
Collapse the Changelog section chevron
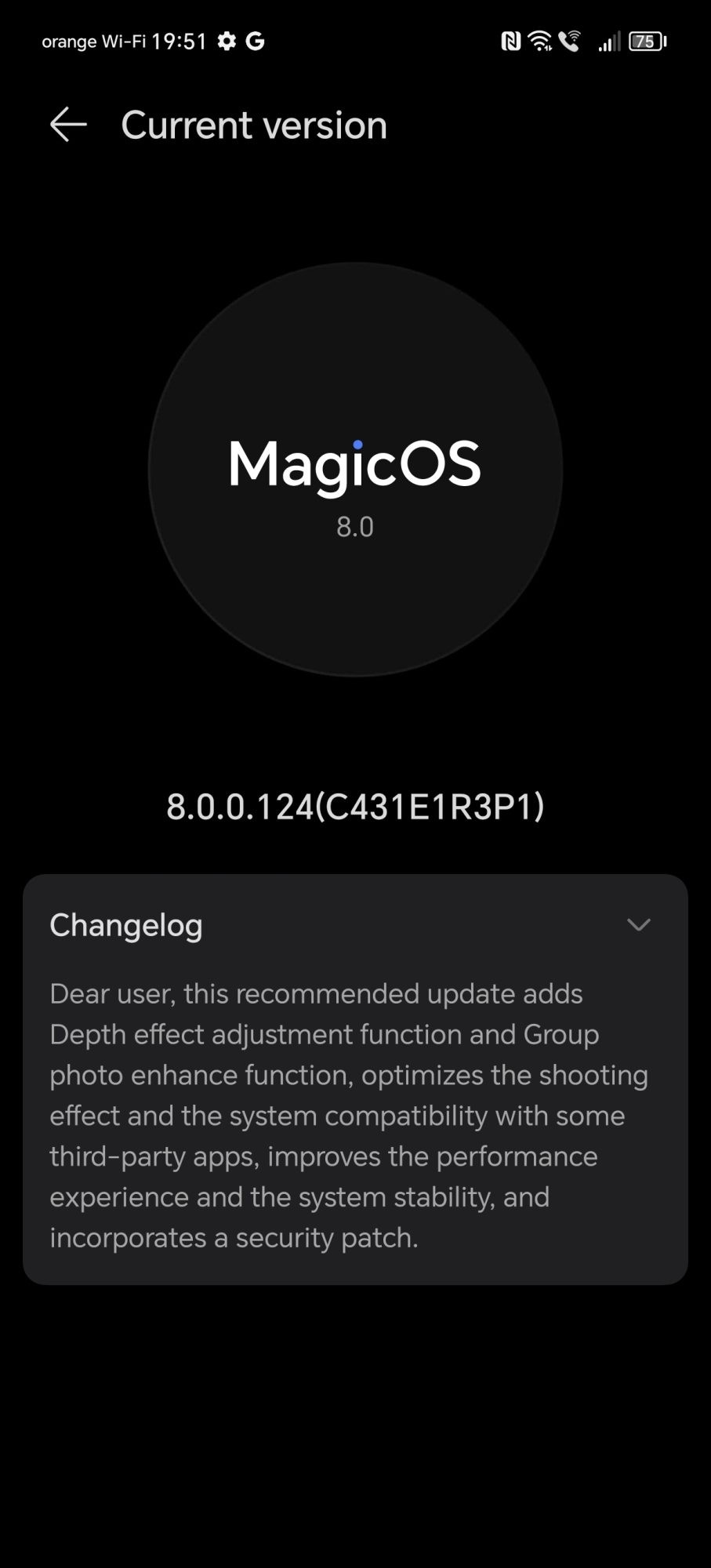639,925
